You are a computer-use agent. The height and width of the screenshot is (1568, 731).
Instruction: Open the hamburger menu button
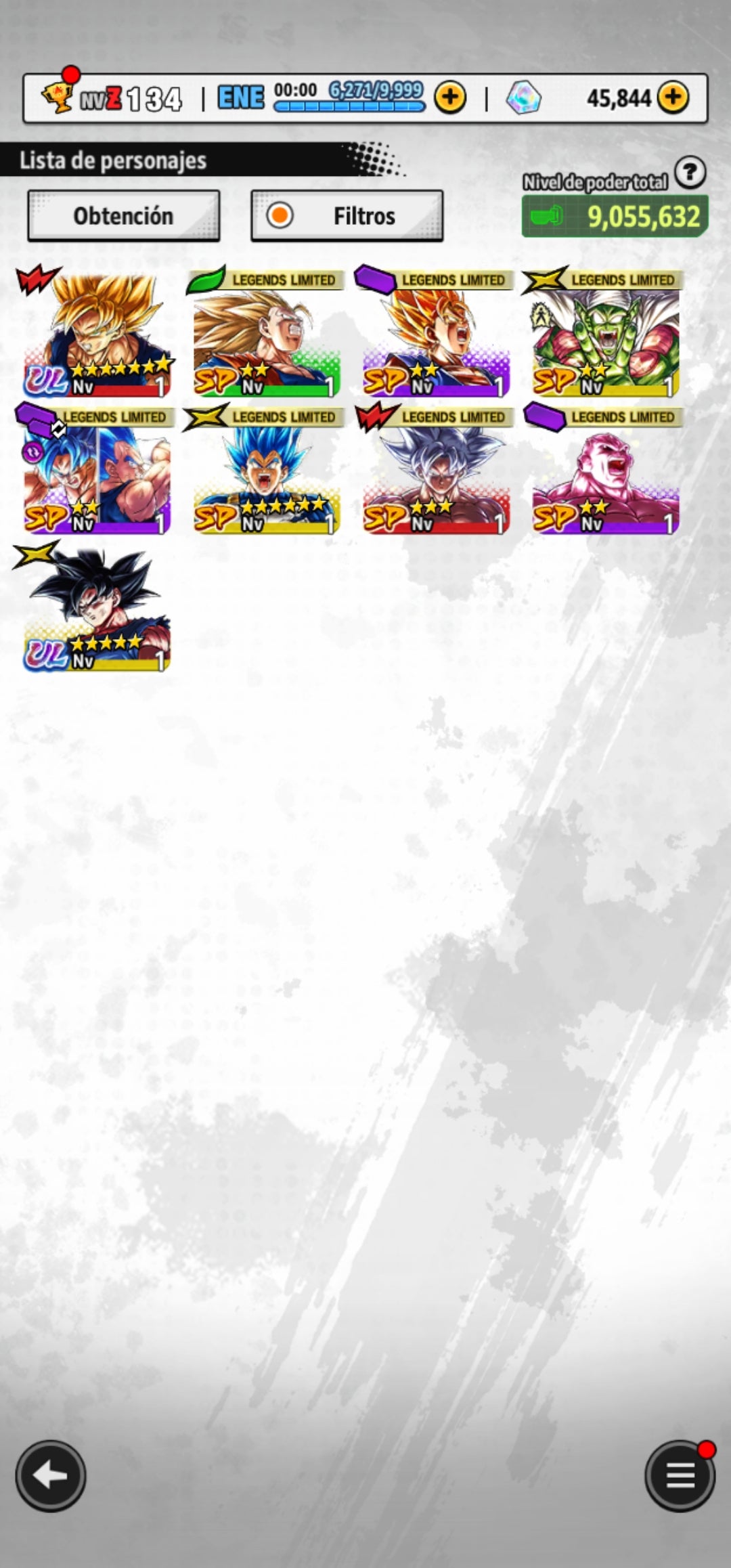(680, 1475)
